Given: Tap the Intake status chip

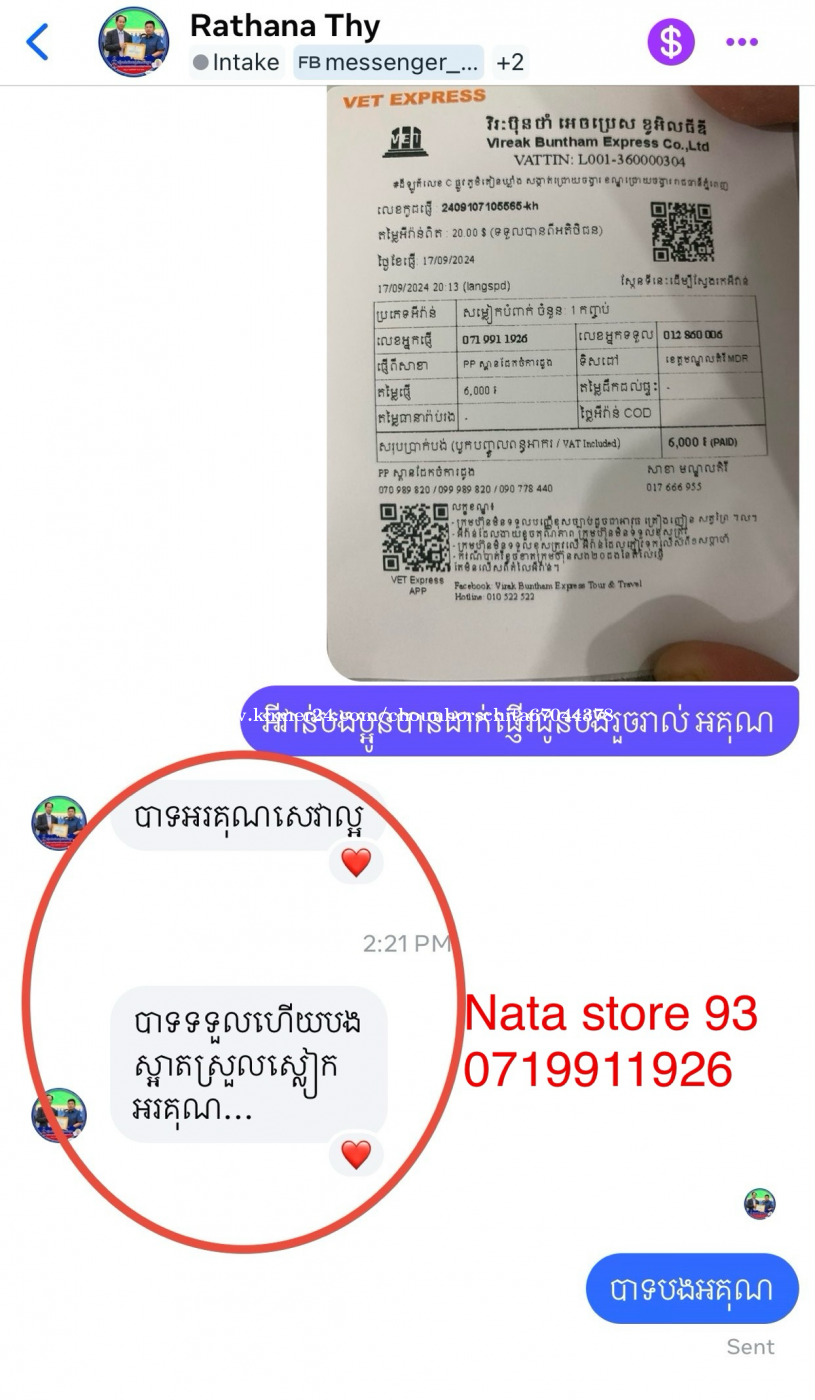Looking at the screenshot, I should tap(237, 62).
